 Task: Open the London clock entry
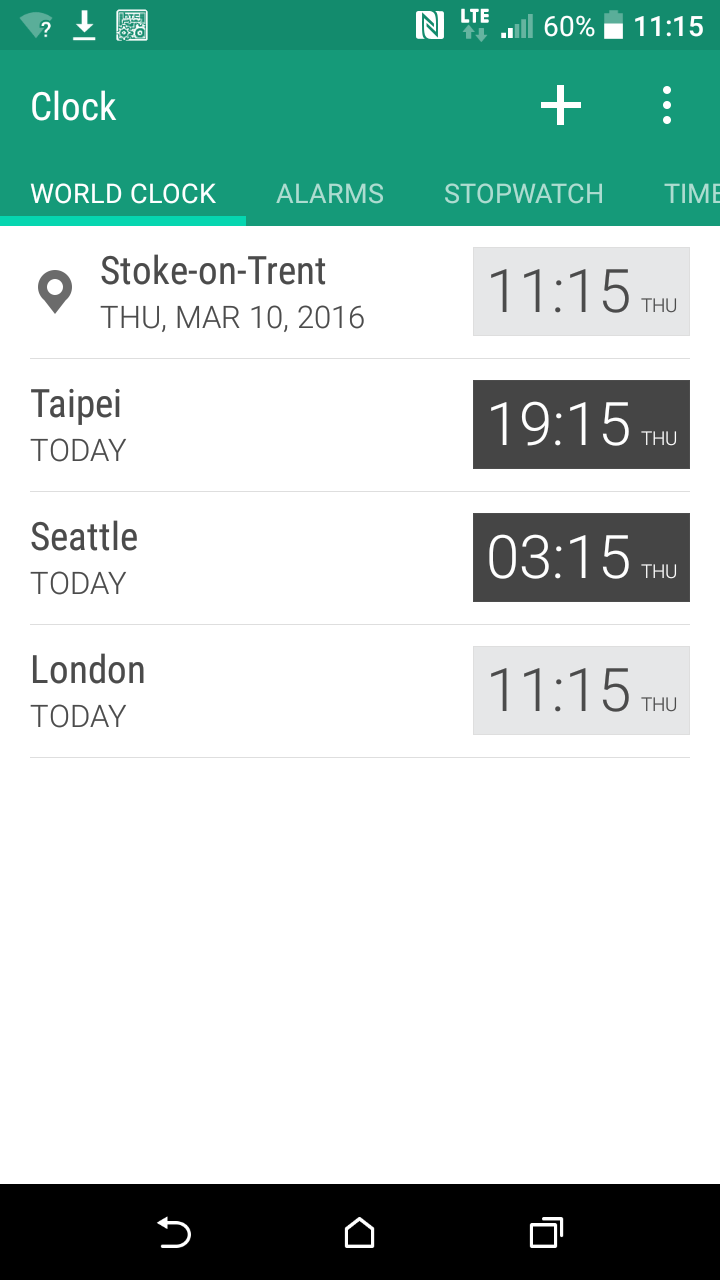coord(360,691)
